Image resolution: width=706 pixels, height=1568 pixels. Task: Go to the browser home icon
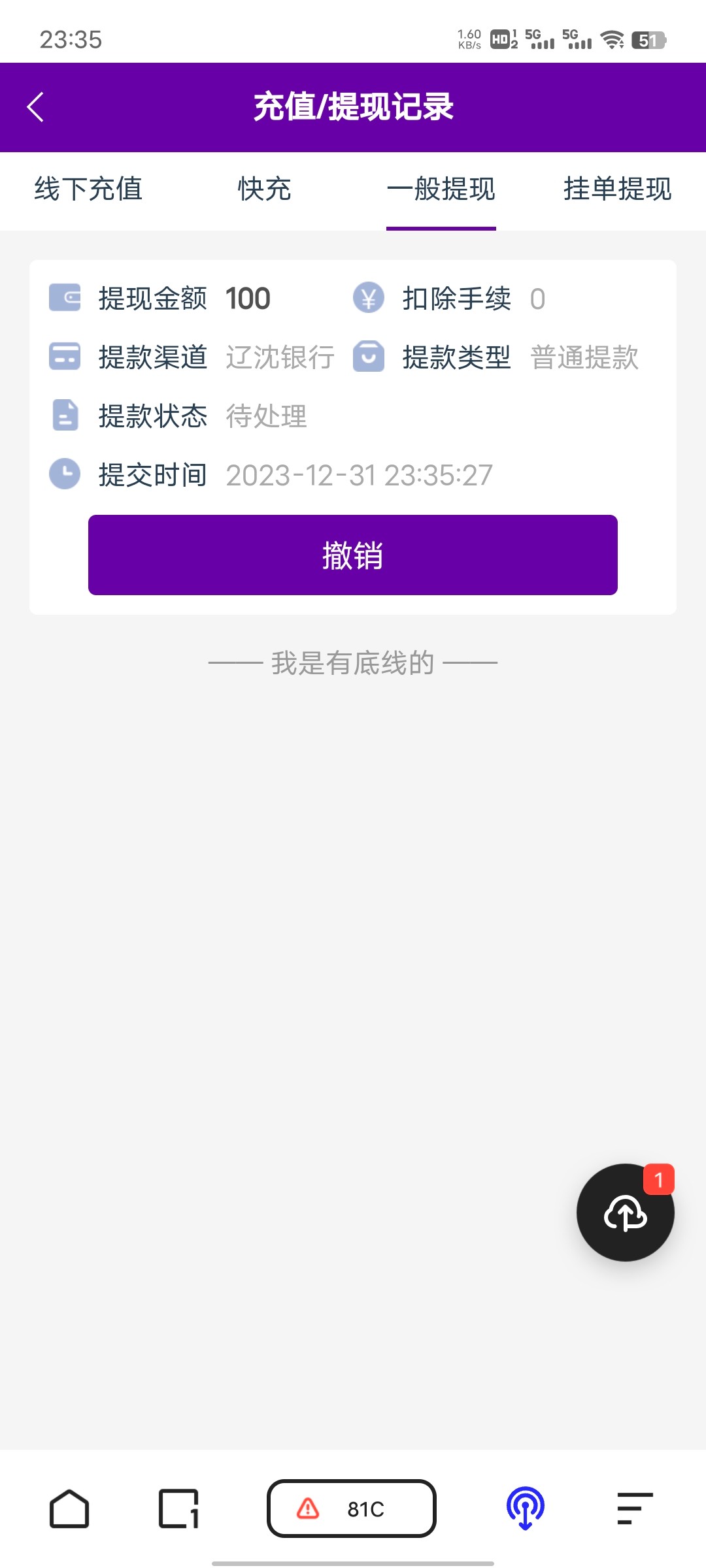tap(69, 1509)
